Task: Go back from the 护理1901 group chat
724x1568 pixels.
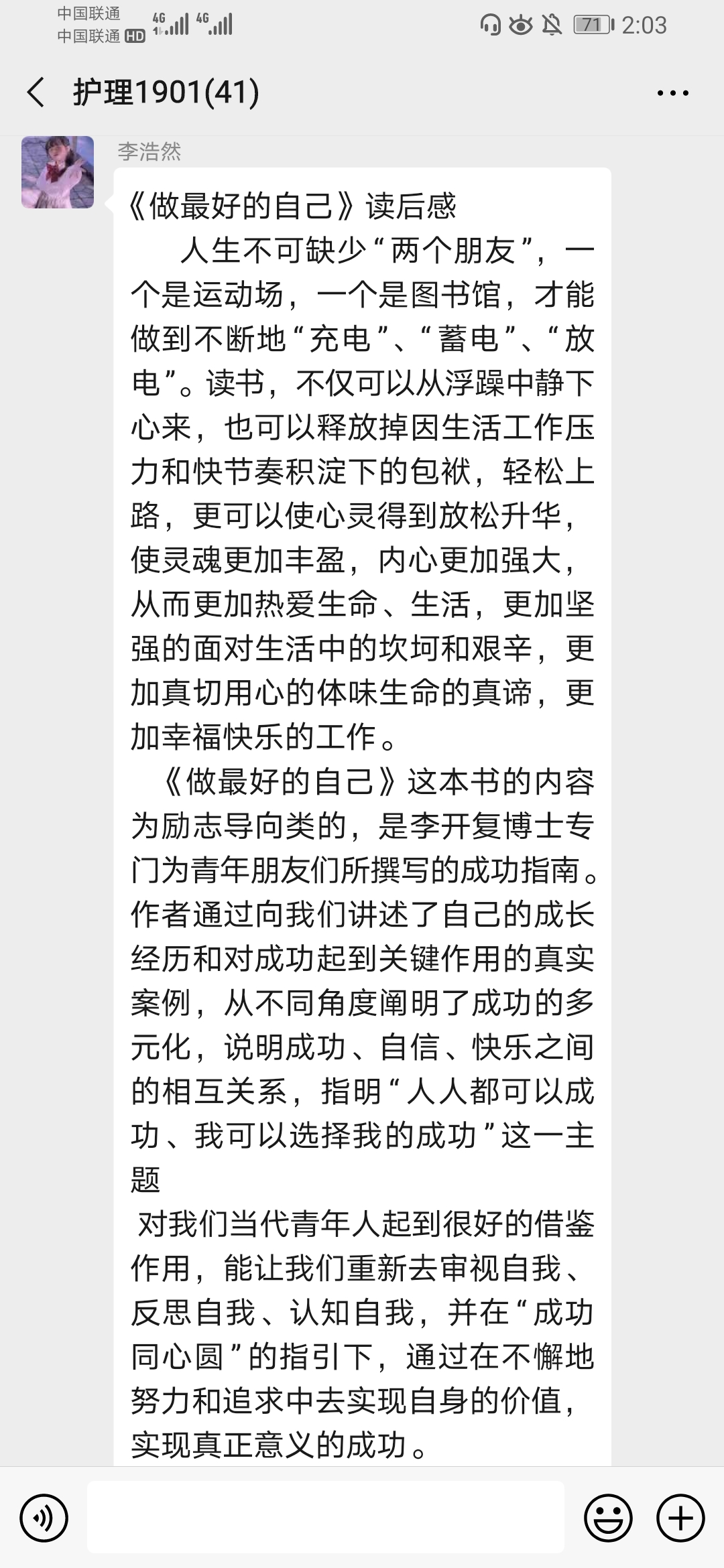Action: pyautogui.click(x=36, y=92)
